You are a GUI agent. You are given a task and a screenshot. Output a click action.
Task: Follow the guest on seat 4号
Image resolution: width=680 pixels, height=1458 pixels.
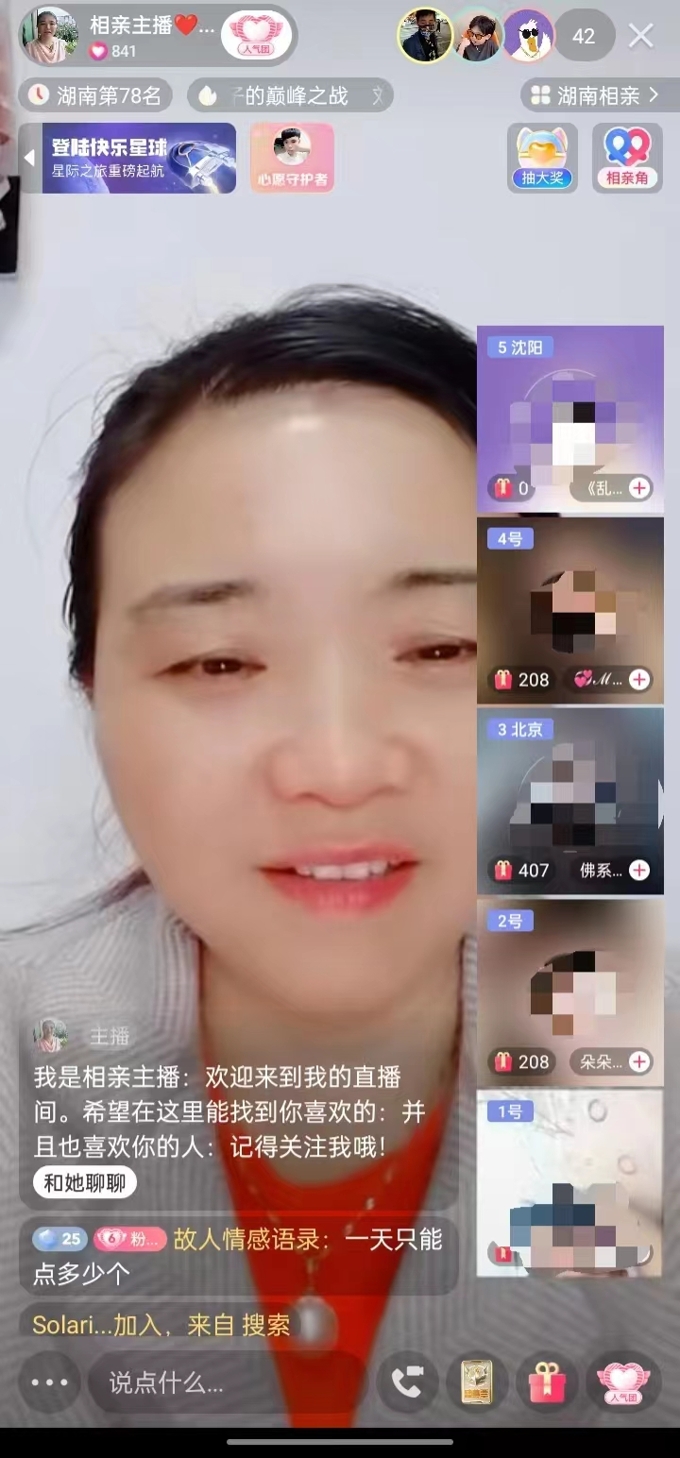tap(639, 680)
